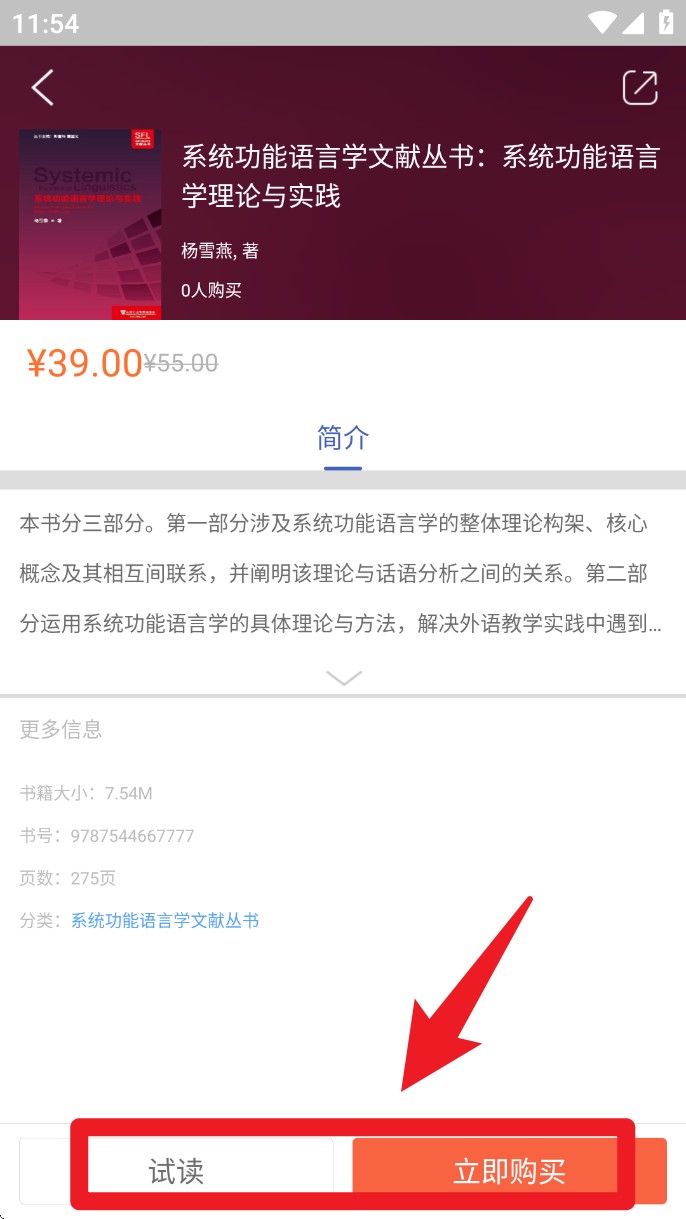
Task: Tap 试读 to preview the book
Action: tap(177, 1171)
